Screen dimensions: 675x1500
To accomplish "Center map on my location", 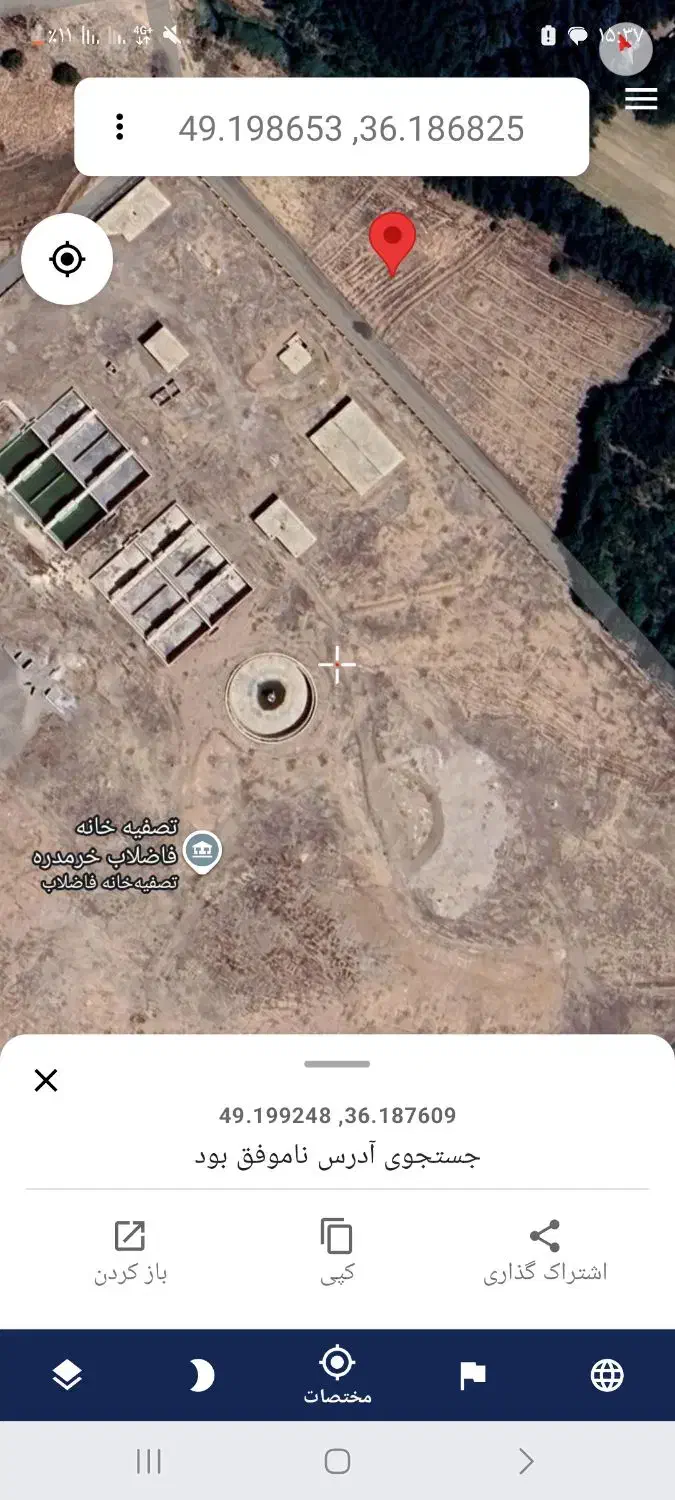I will tap(67, 260).
